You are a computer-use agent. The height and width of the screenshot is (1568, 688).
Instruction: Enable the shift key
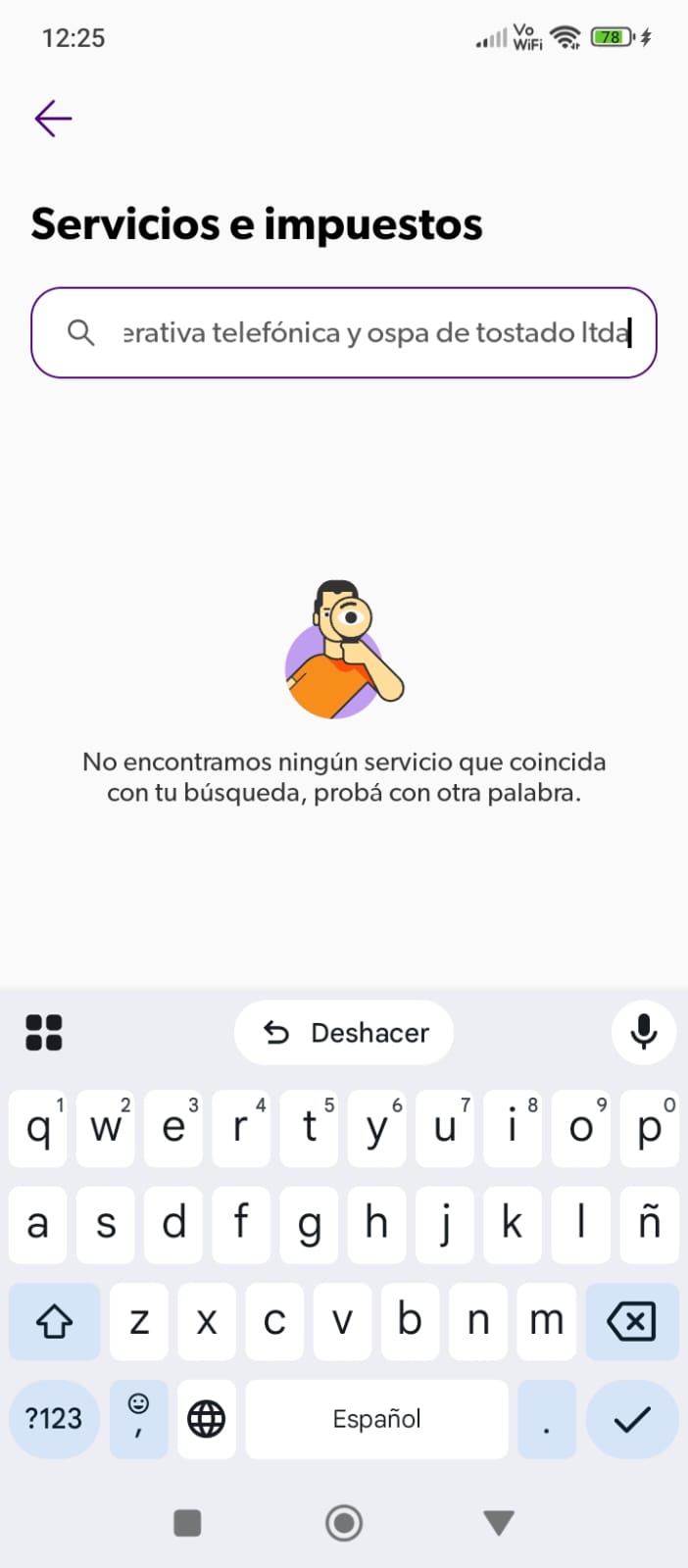click(54, 1322)
